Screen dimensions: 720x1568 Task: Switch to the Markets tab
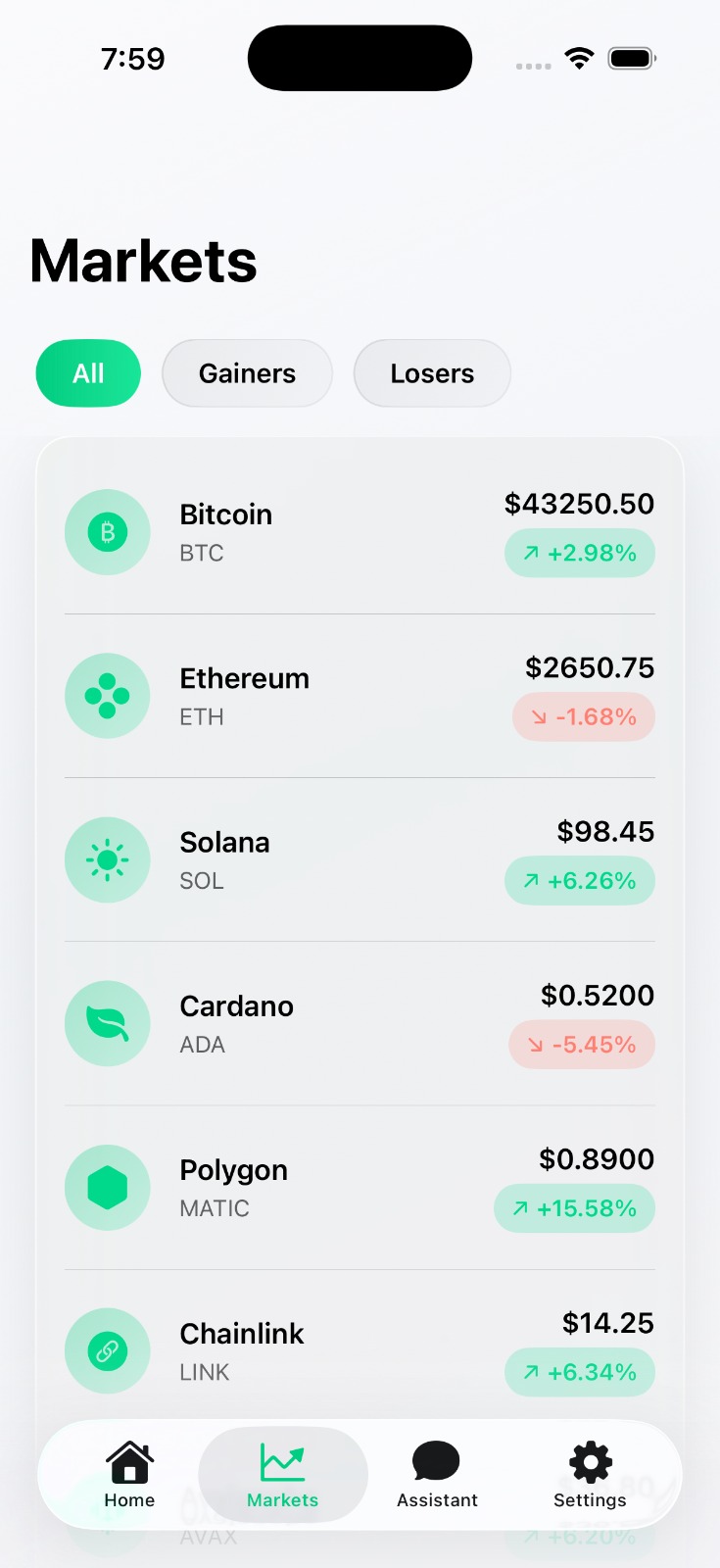tap(282, 1475)
